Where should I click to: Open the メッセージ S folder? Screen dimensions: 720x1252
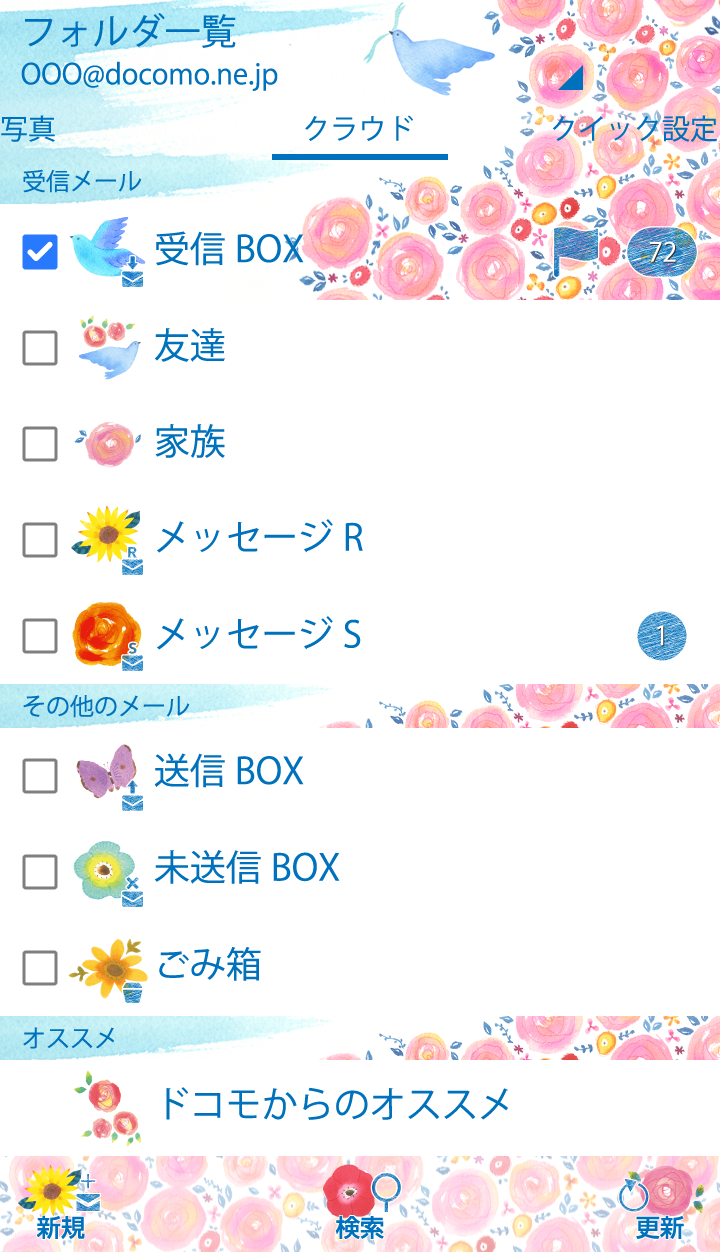[x=258, y=634]
